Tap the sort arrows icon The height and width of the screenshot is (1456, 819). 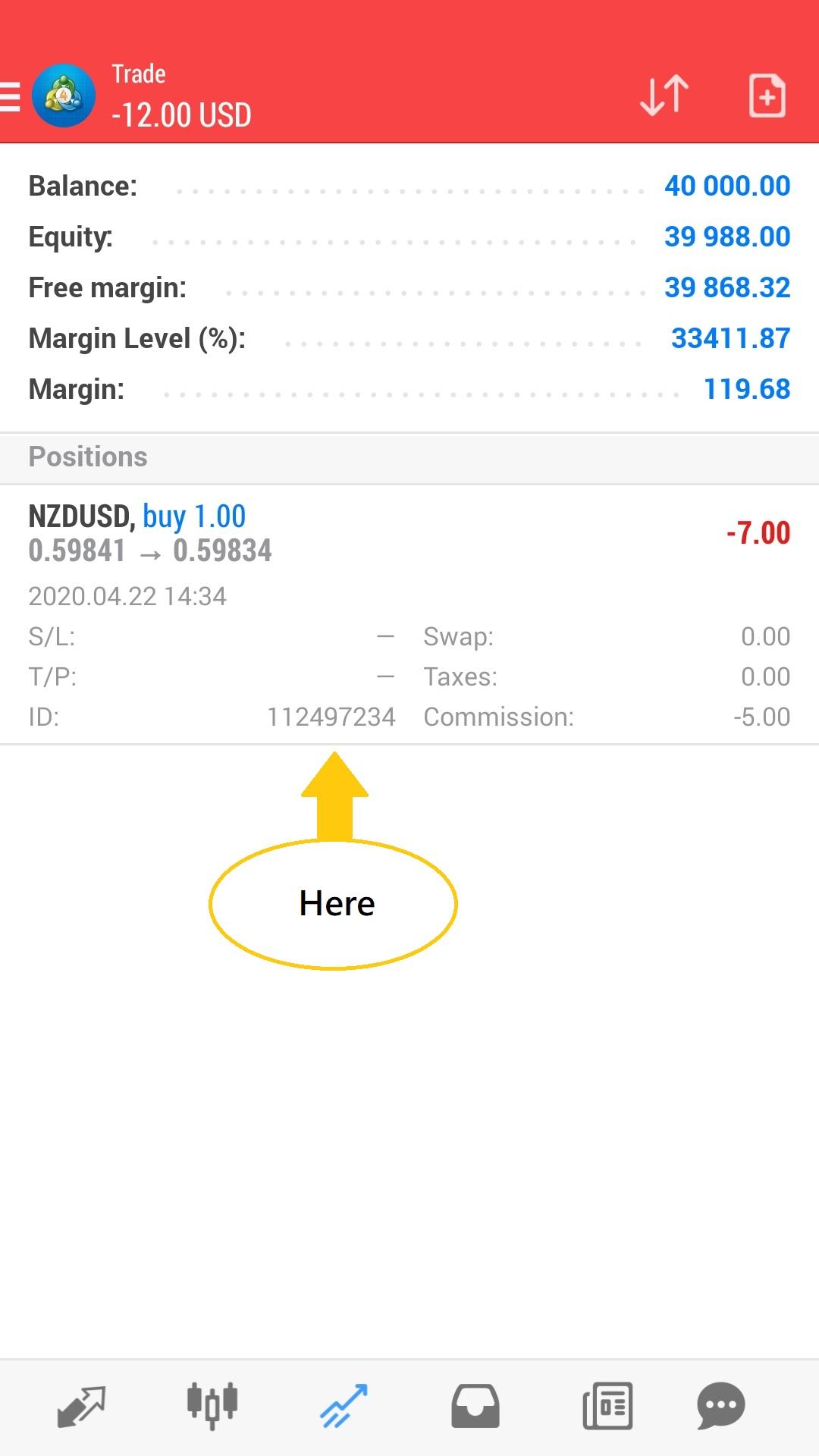(x=664, y=96)
